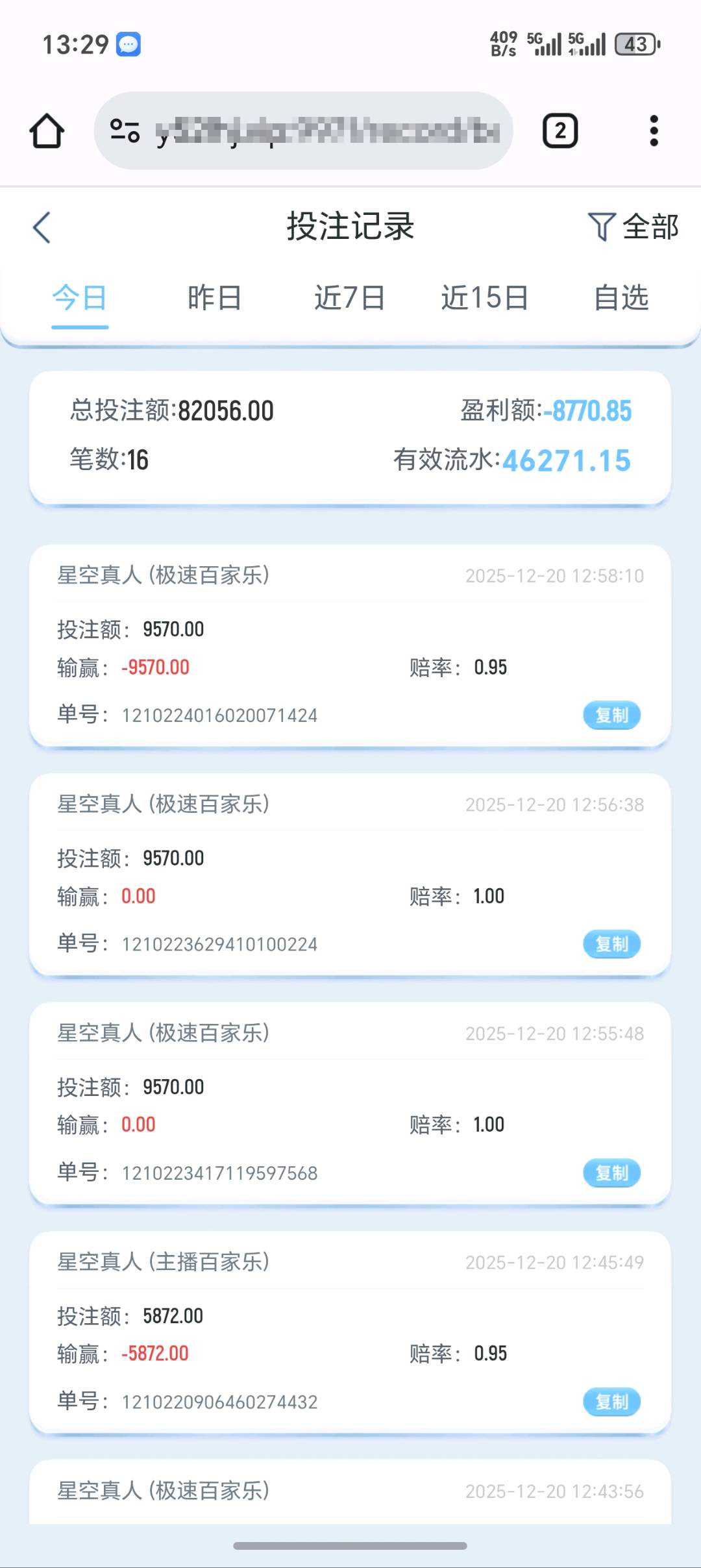
Task: Copy order 1210224016020071424
Action: click(611, 715)
